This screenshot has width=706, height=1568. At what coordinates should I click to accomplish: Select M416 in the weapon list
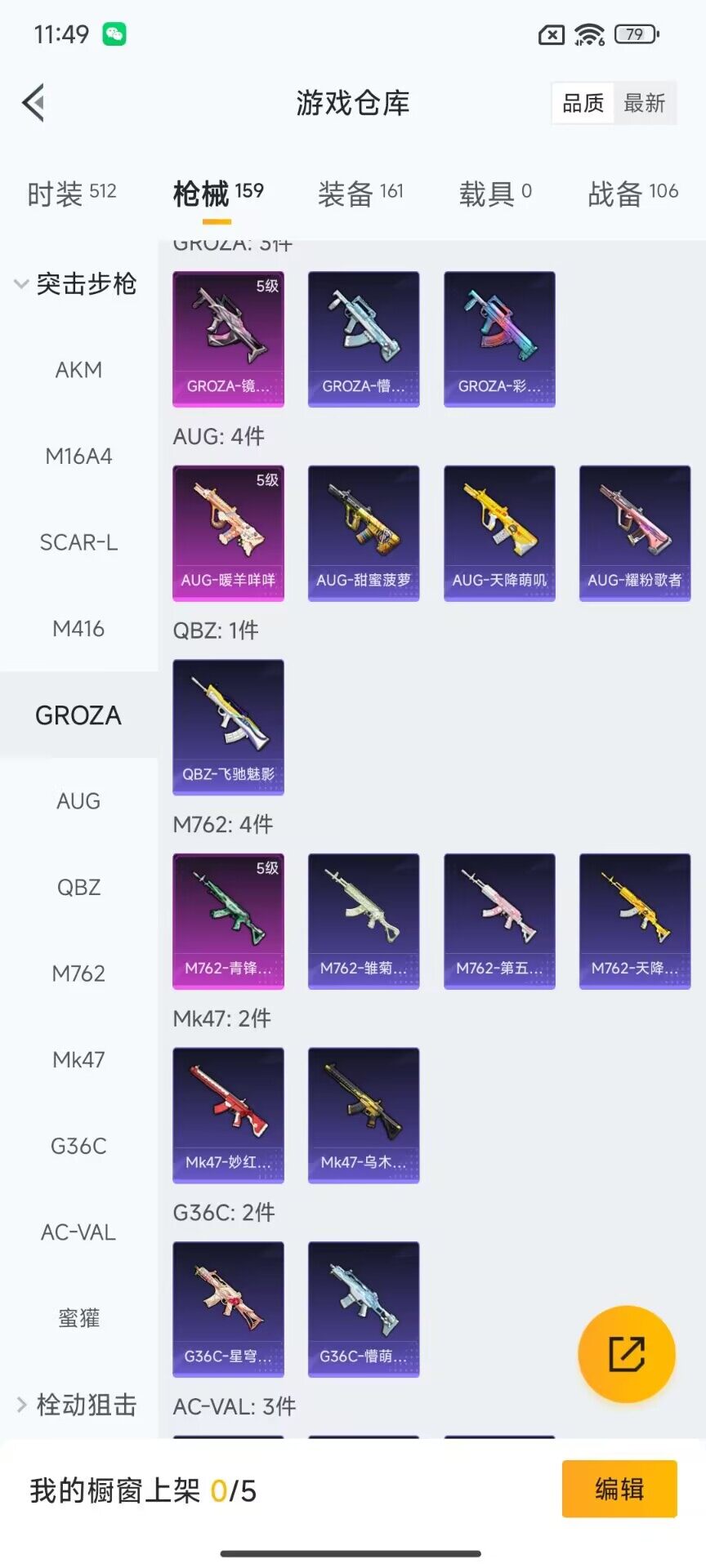click(x=78, y=629)
